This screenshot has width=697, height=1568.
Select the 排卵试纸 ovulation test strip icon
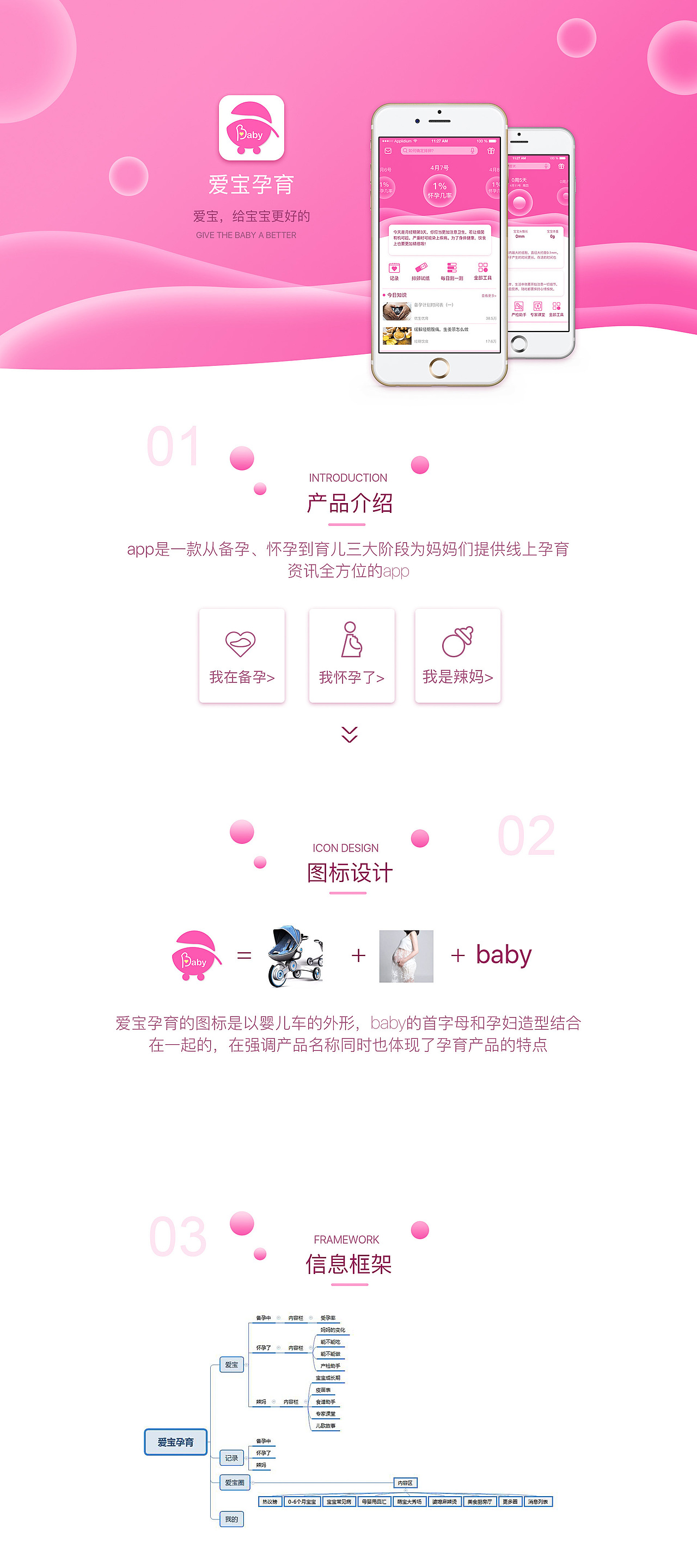pyautogui.click(x=421, y=268)
